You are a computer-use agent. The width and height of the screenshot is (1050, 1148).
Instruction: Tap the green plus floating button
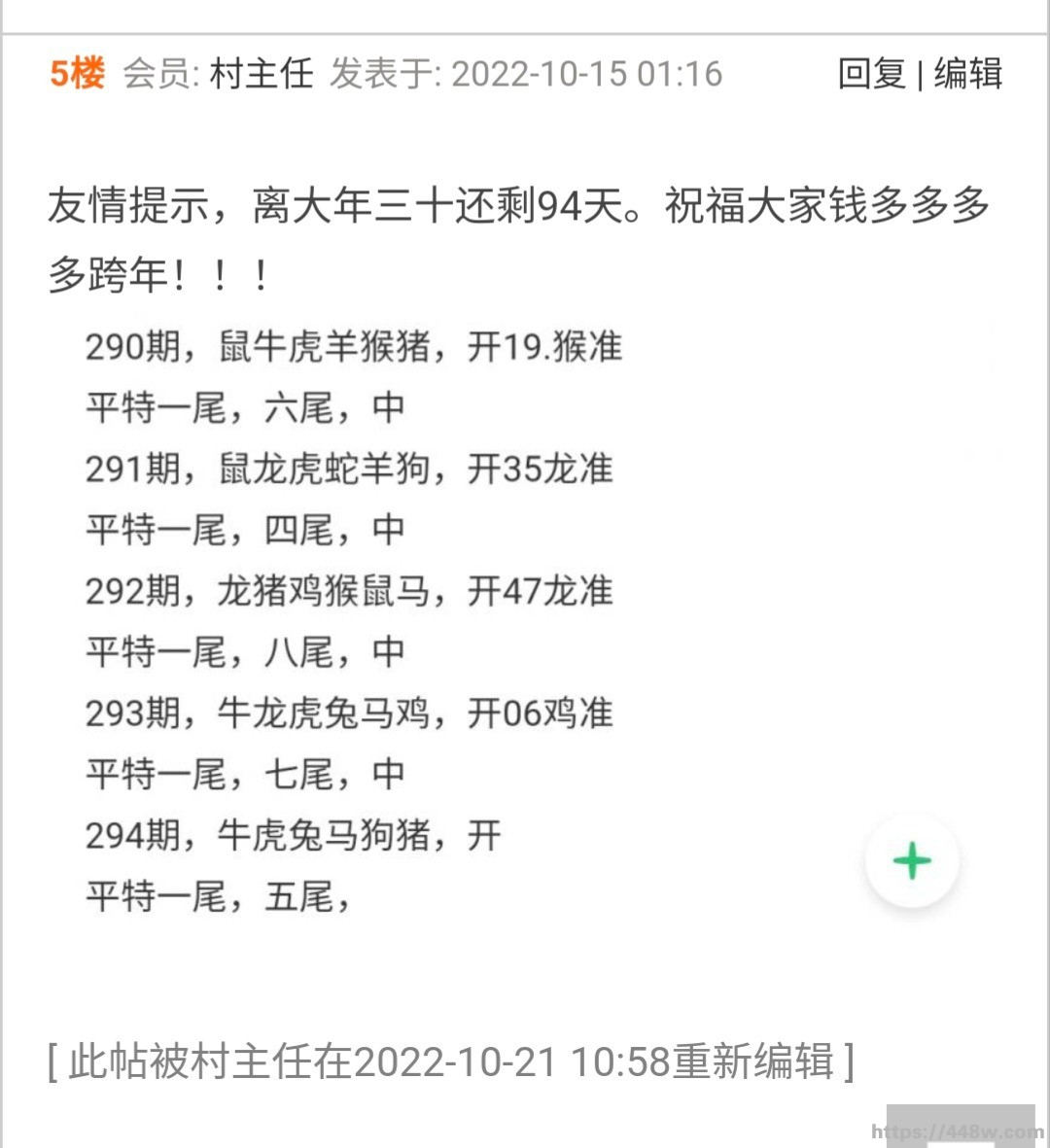click(912, 861)
